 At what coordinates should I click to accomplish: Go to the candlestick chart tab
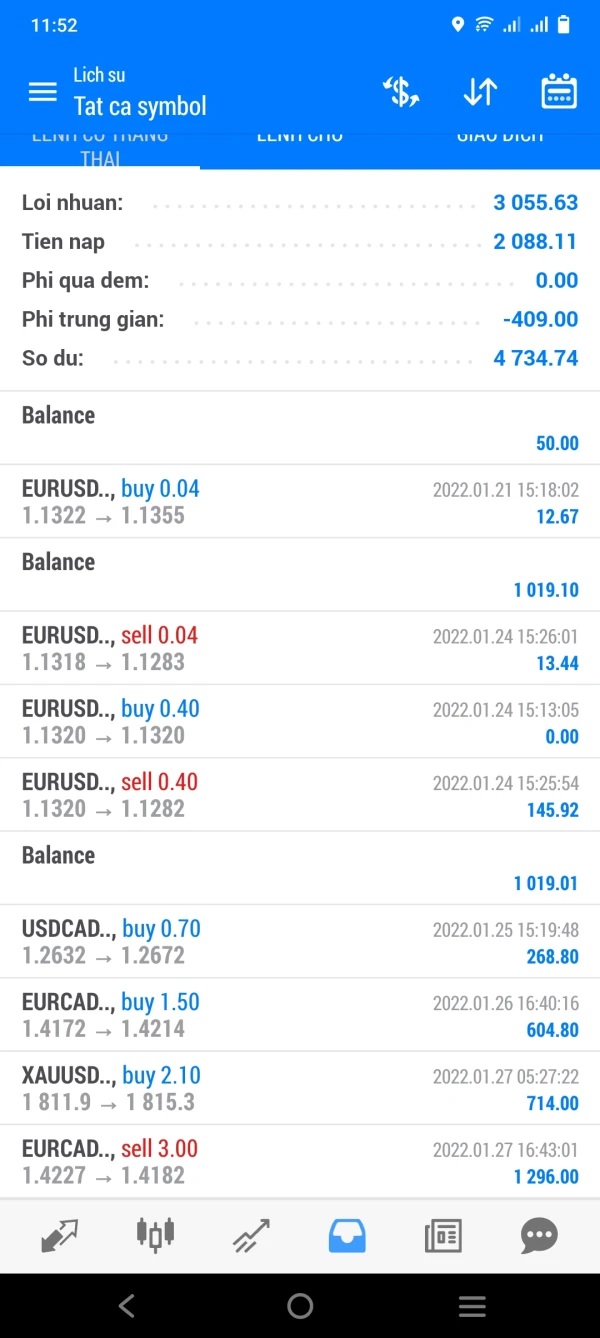[x=155, y=1234]
